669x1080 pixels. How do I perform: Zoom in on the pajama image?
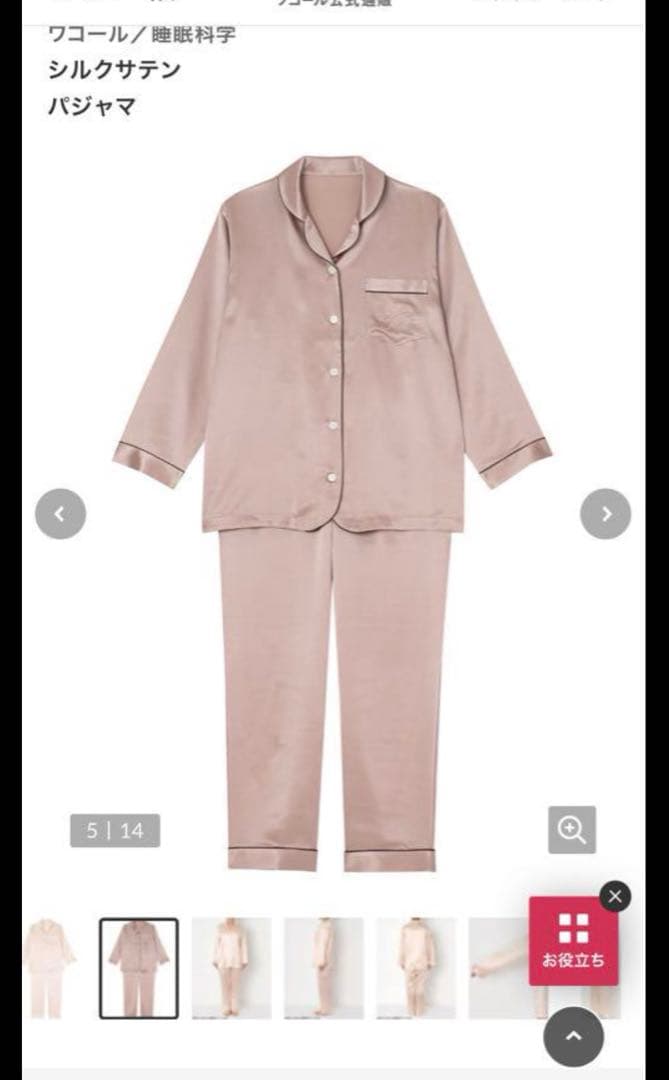point(572,830)
